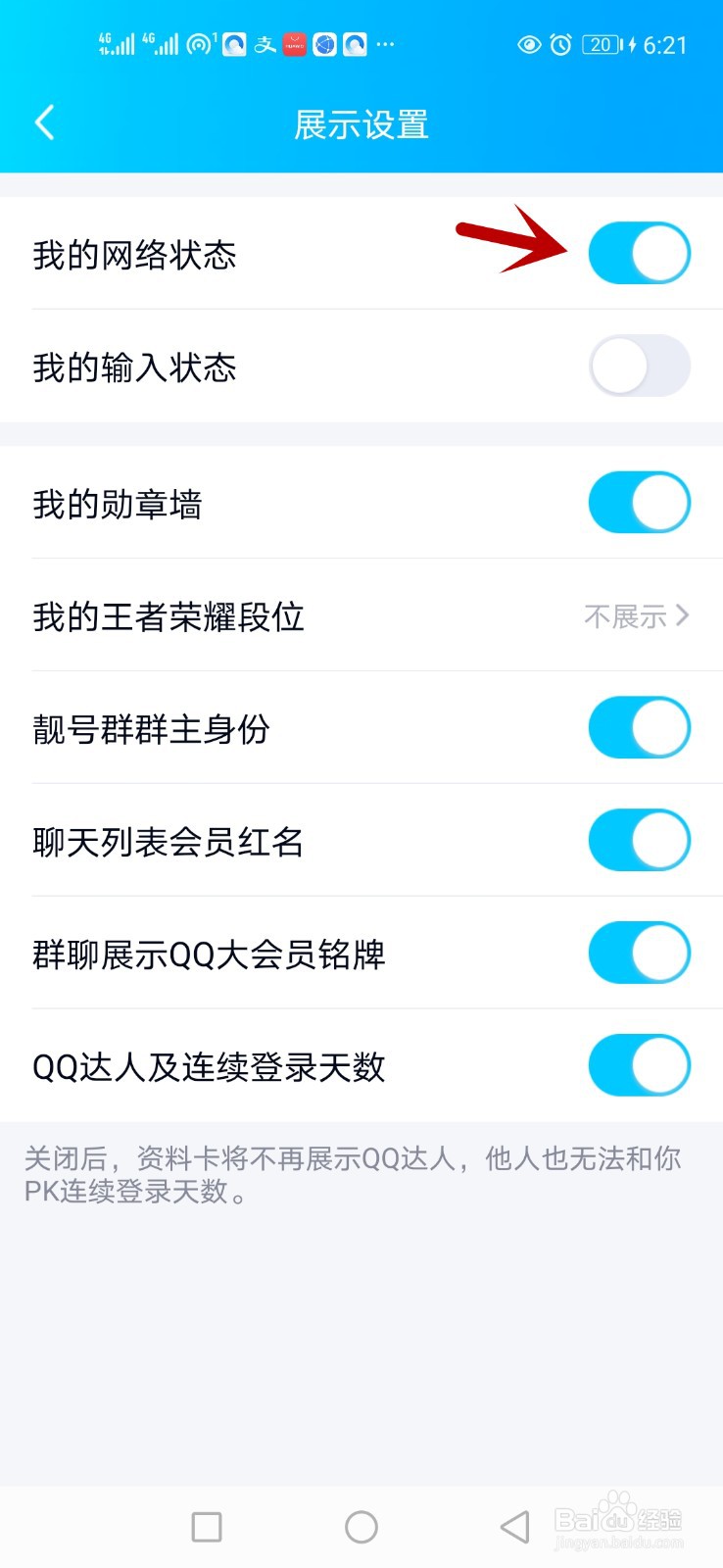The width and height of the screenshot is (723, 1568).
Task: Open 我的王者荣耀段位 setting
Action: pyautogui.click(x=361, y=615)
